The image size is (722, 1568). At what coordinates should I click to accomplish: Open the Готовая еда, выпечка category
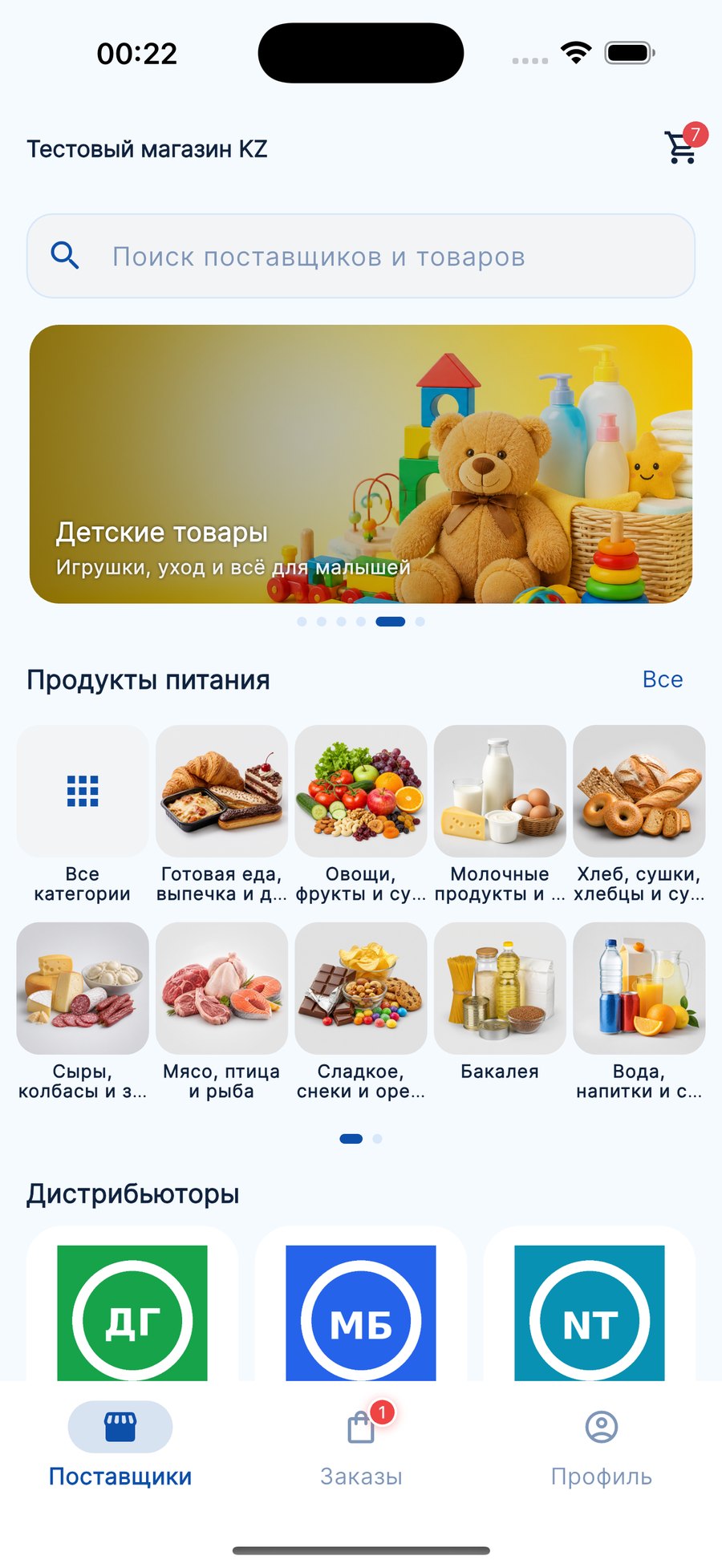coord(222,815)
